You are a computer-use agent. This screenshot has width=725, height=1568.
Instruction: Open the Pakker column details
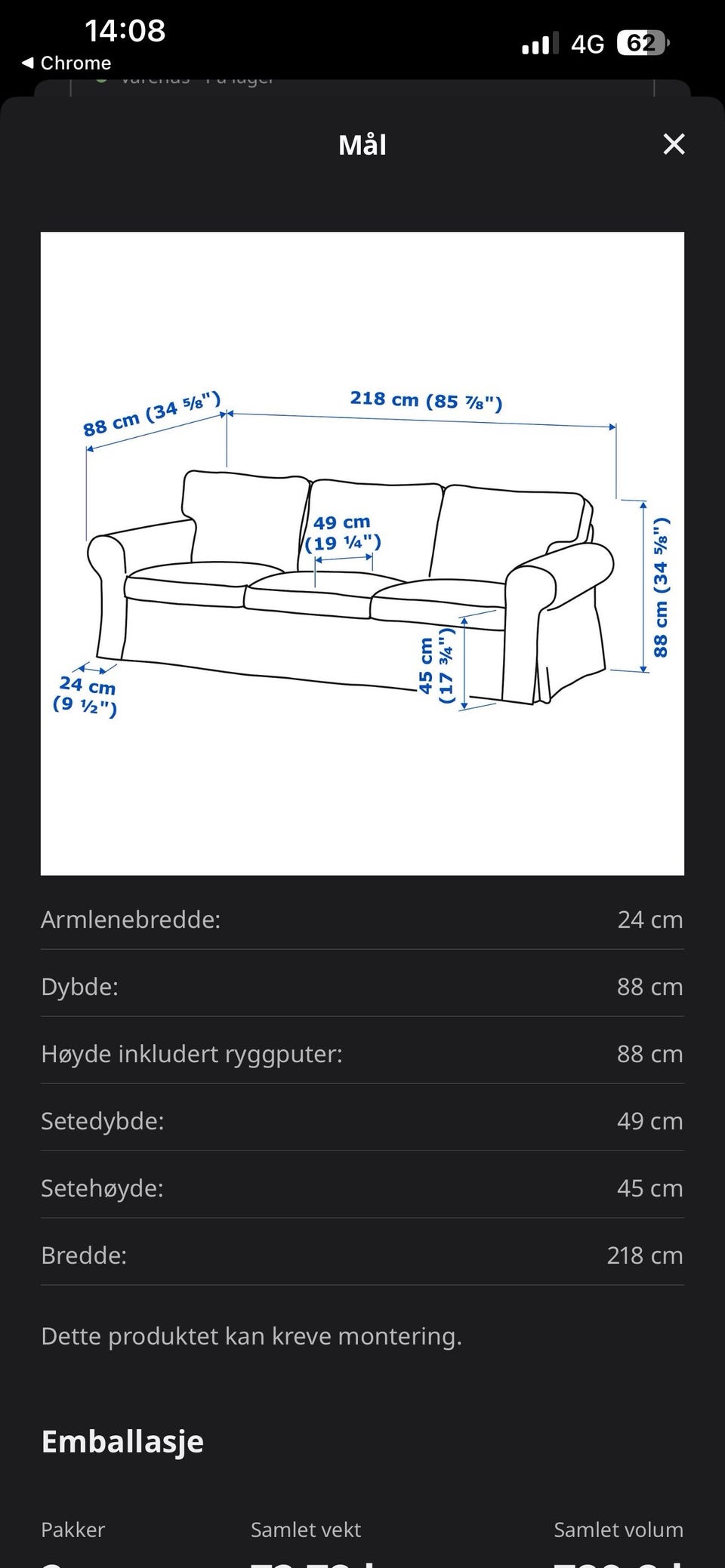coord(73,1529)
